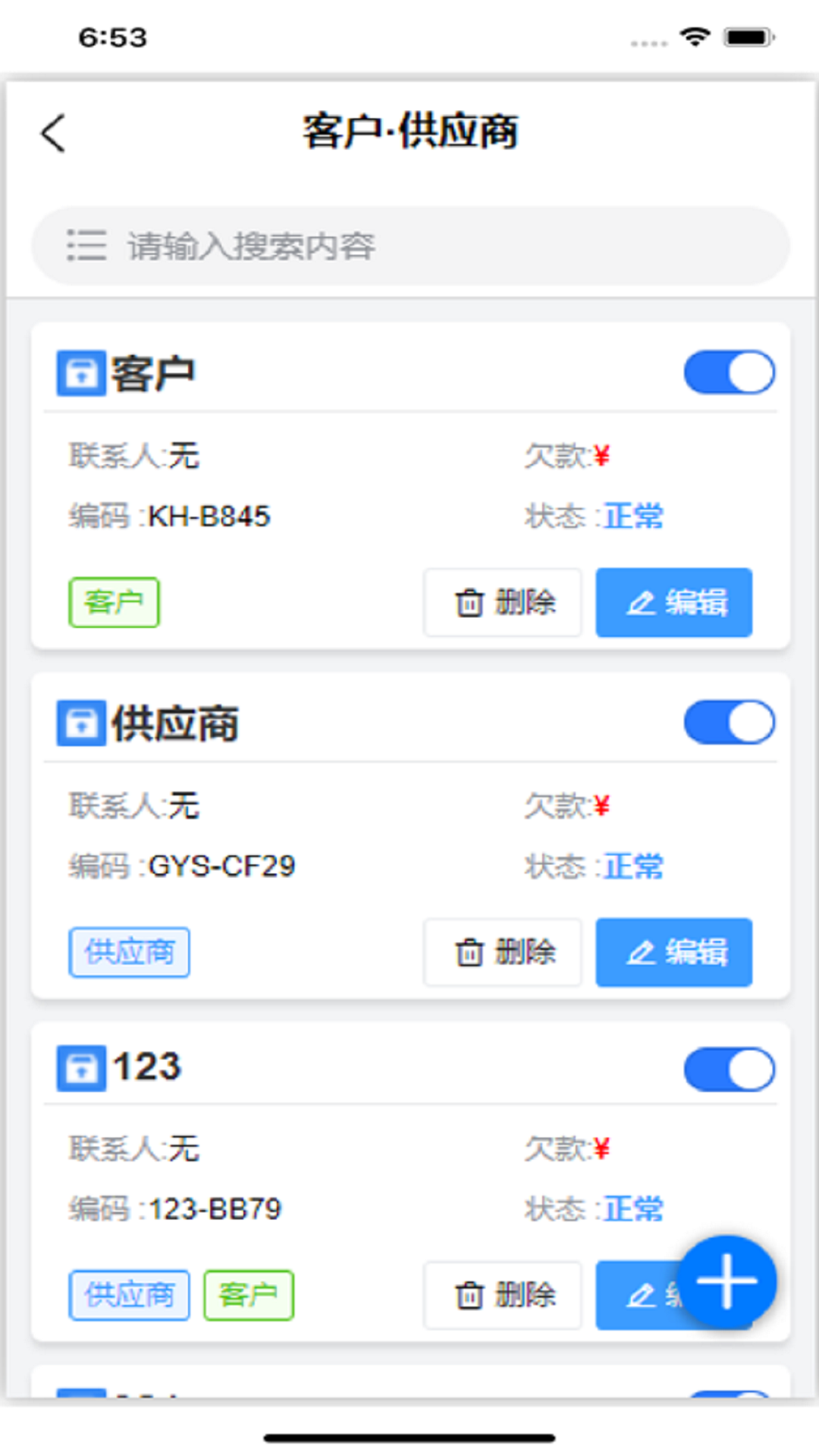819x1456 pixels.
Task: Delete the 客户 entry KH-B845
Action: tap(503, 603)
